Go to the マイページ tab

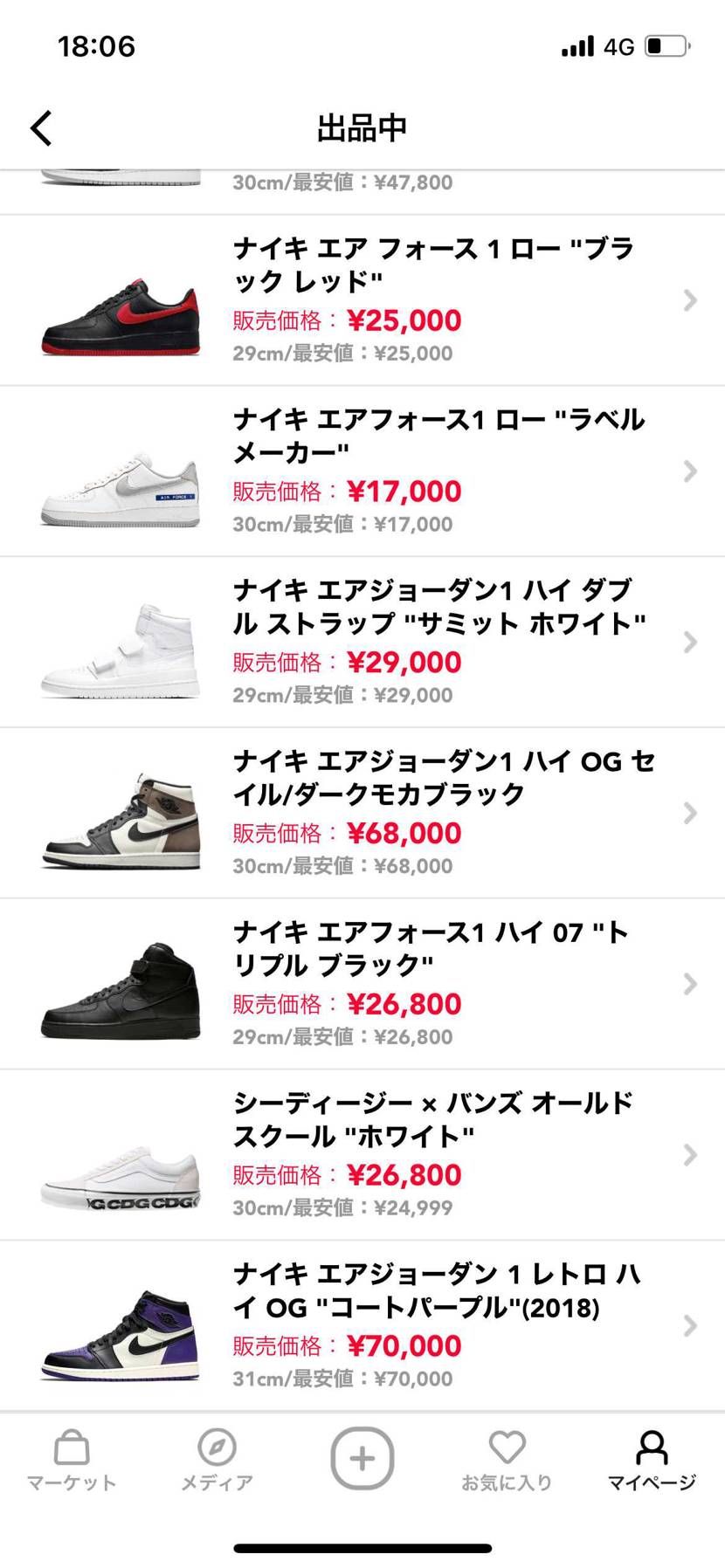click(x=652, y=1460)
